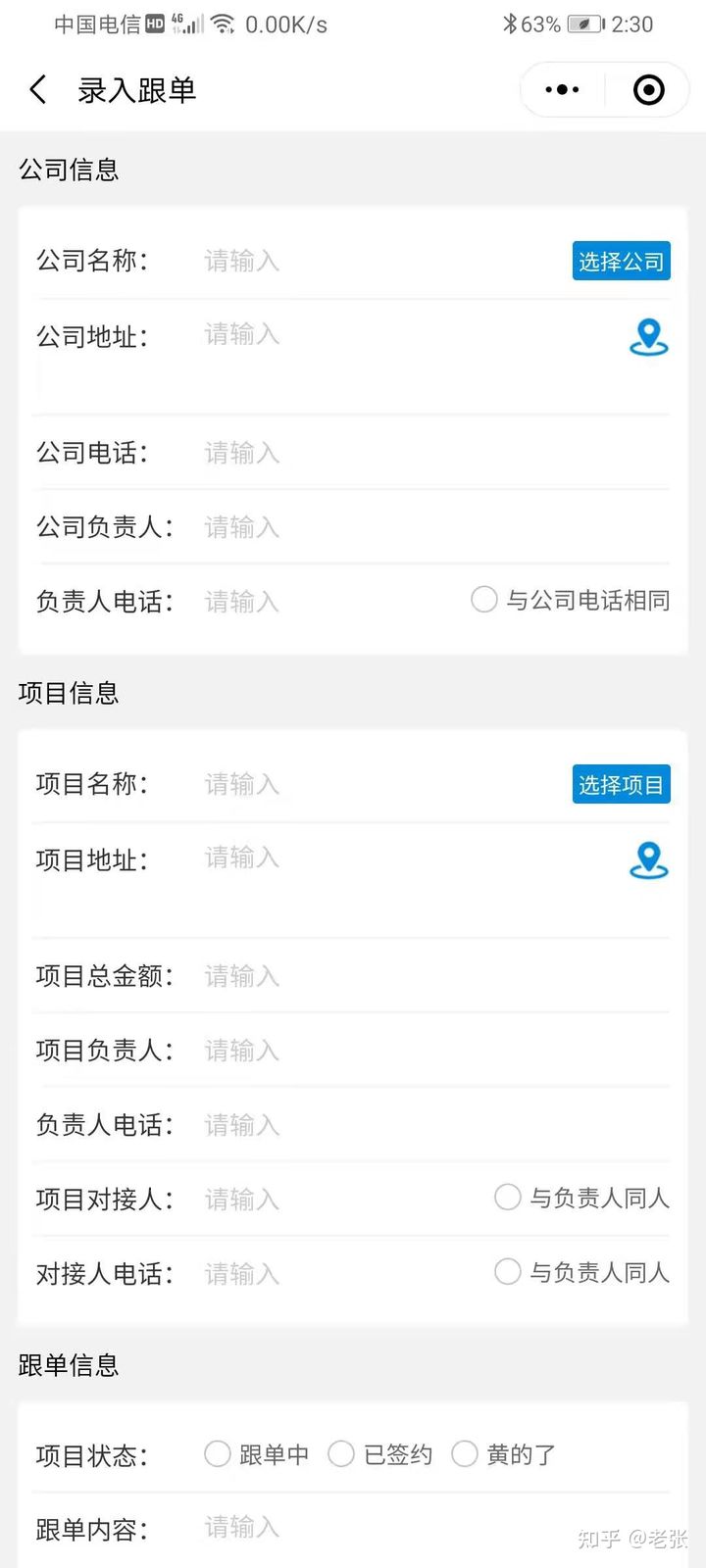Select 与负责人同人 for 项目对接人
This screenshot has width=706, height=1568.
[508, 1198]
